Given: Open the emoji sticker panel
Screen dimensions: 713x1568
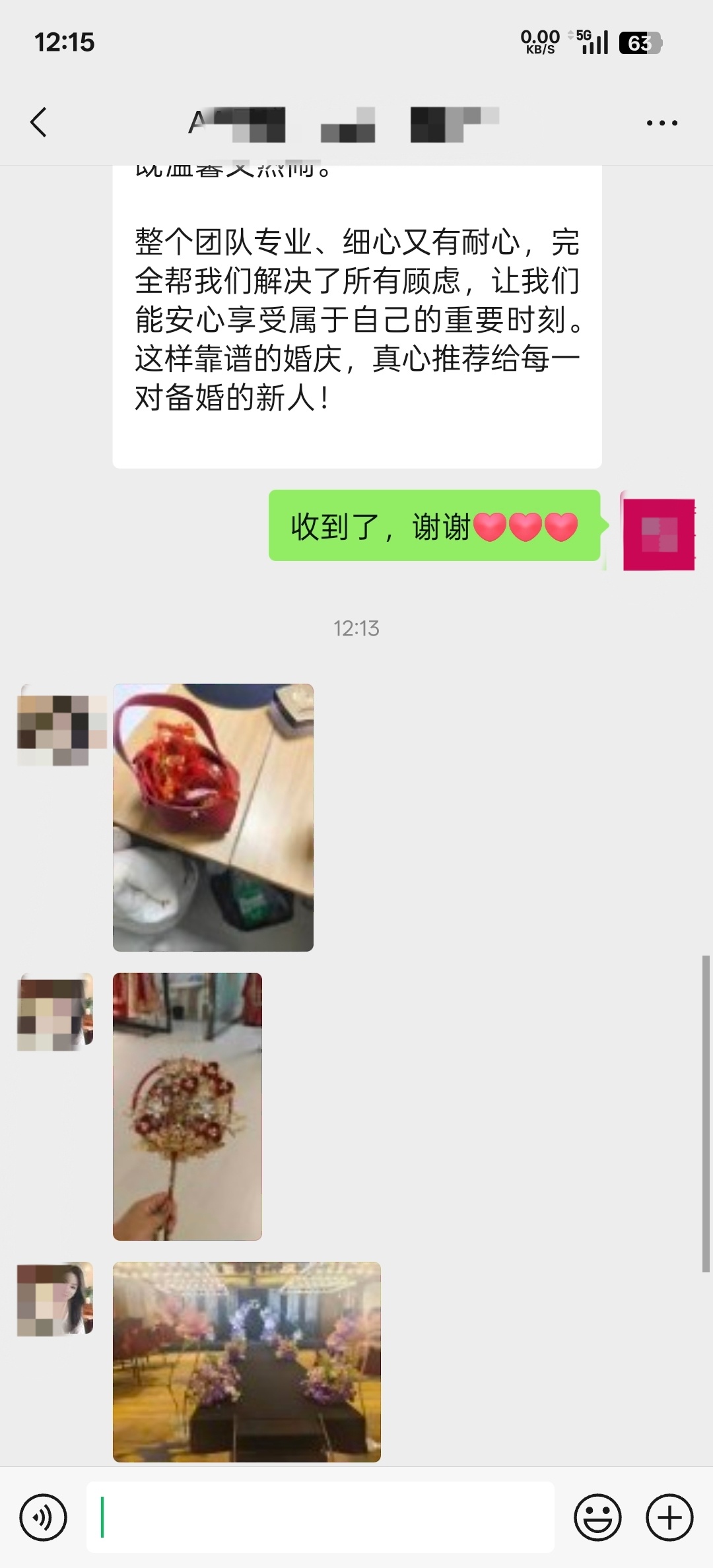Looking at the screenshot, I should 598,1518.
